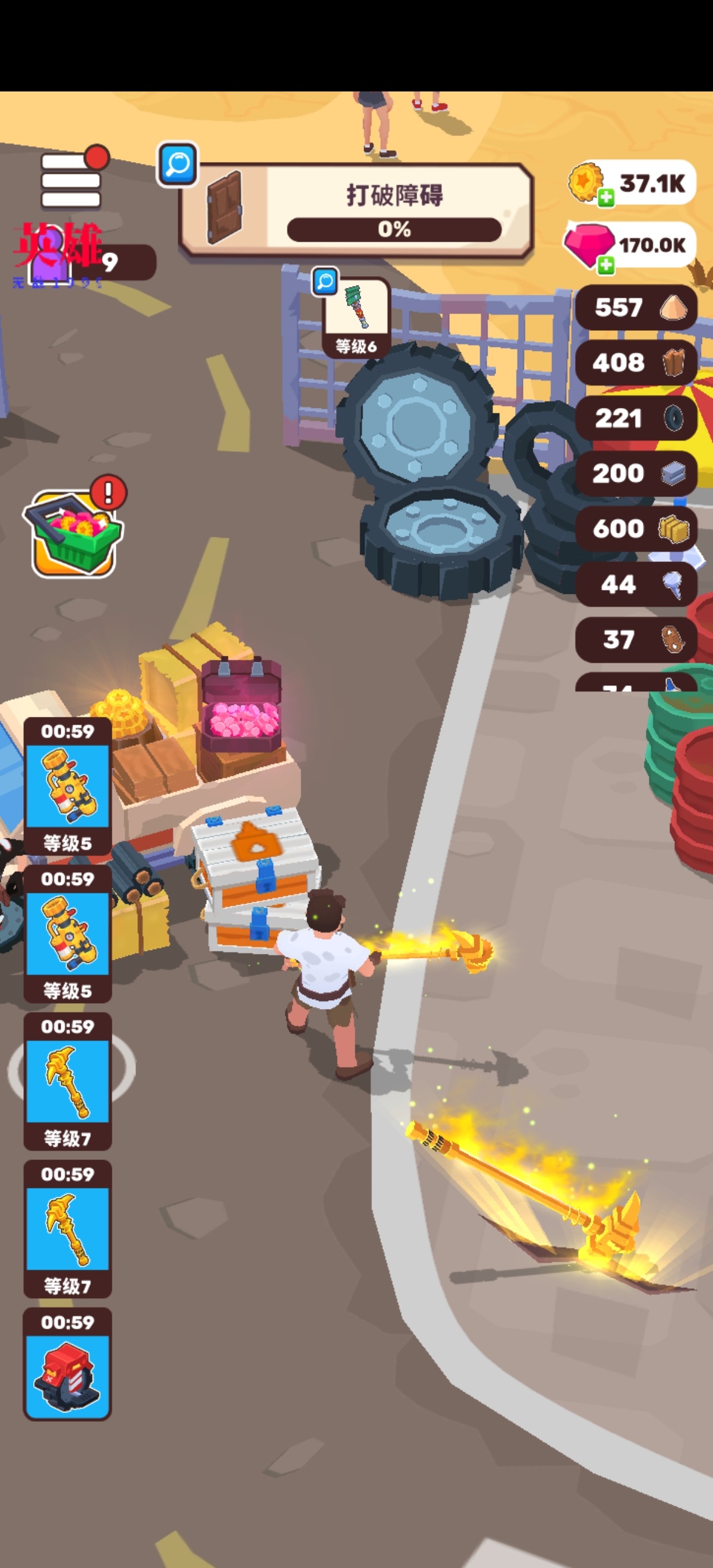Inspect the 等级6 weapon magnifier card
713x1568 pixels.
356,317
